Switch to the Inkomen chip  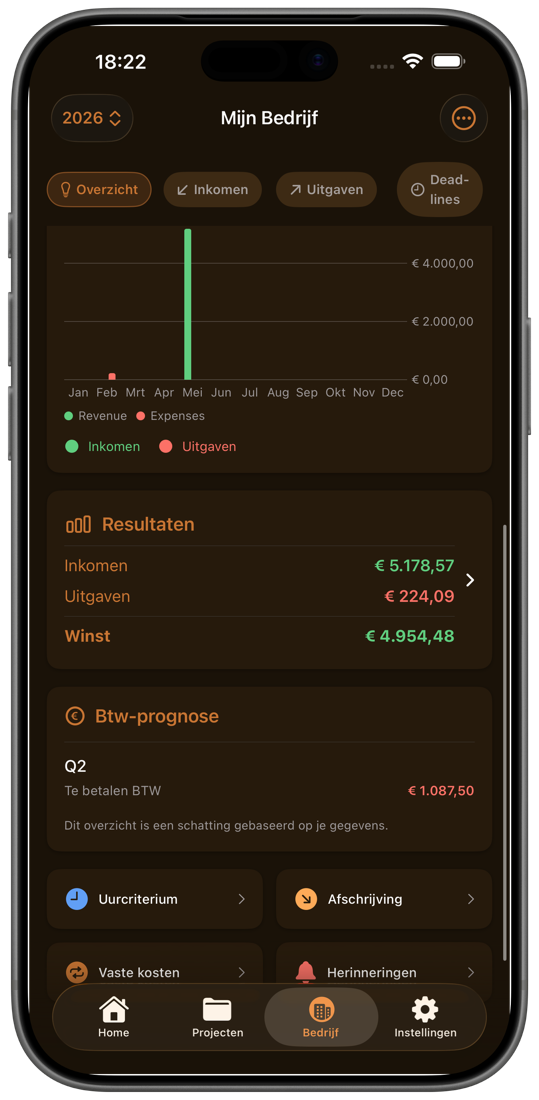pos(213,189)
